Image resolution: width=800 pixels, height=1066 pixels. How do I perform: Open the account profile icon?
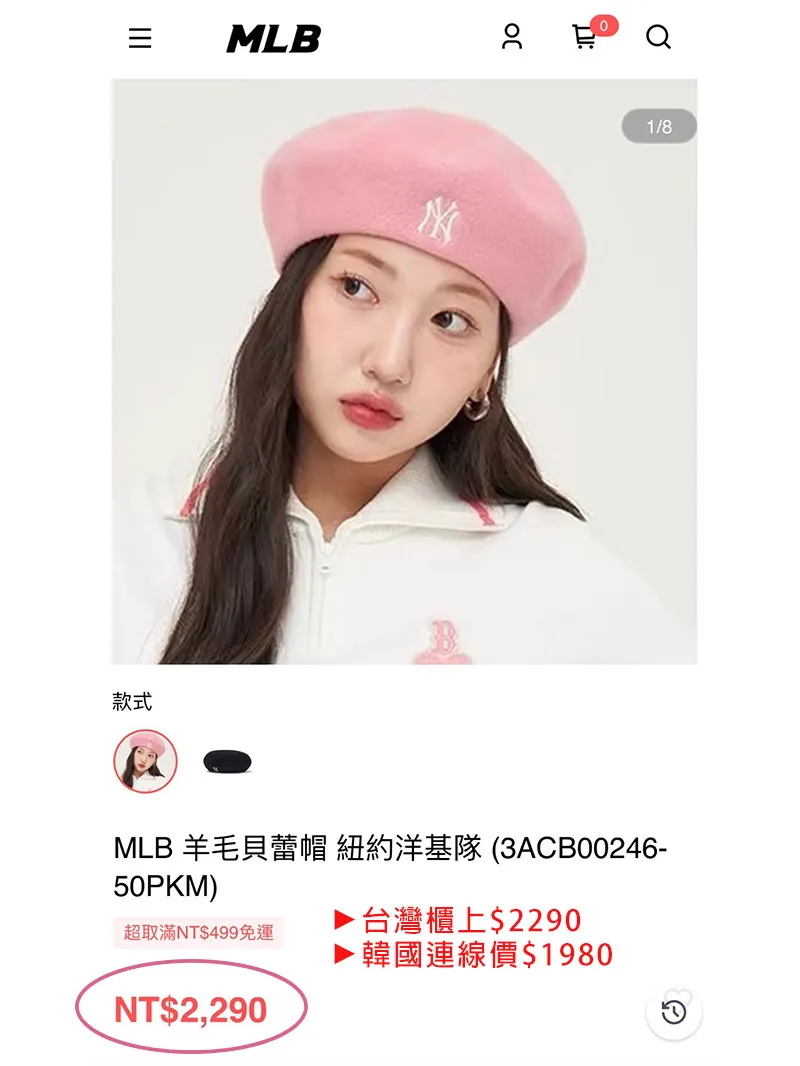pos(512,37)
